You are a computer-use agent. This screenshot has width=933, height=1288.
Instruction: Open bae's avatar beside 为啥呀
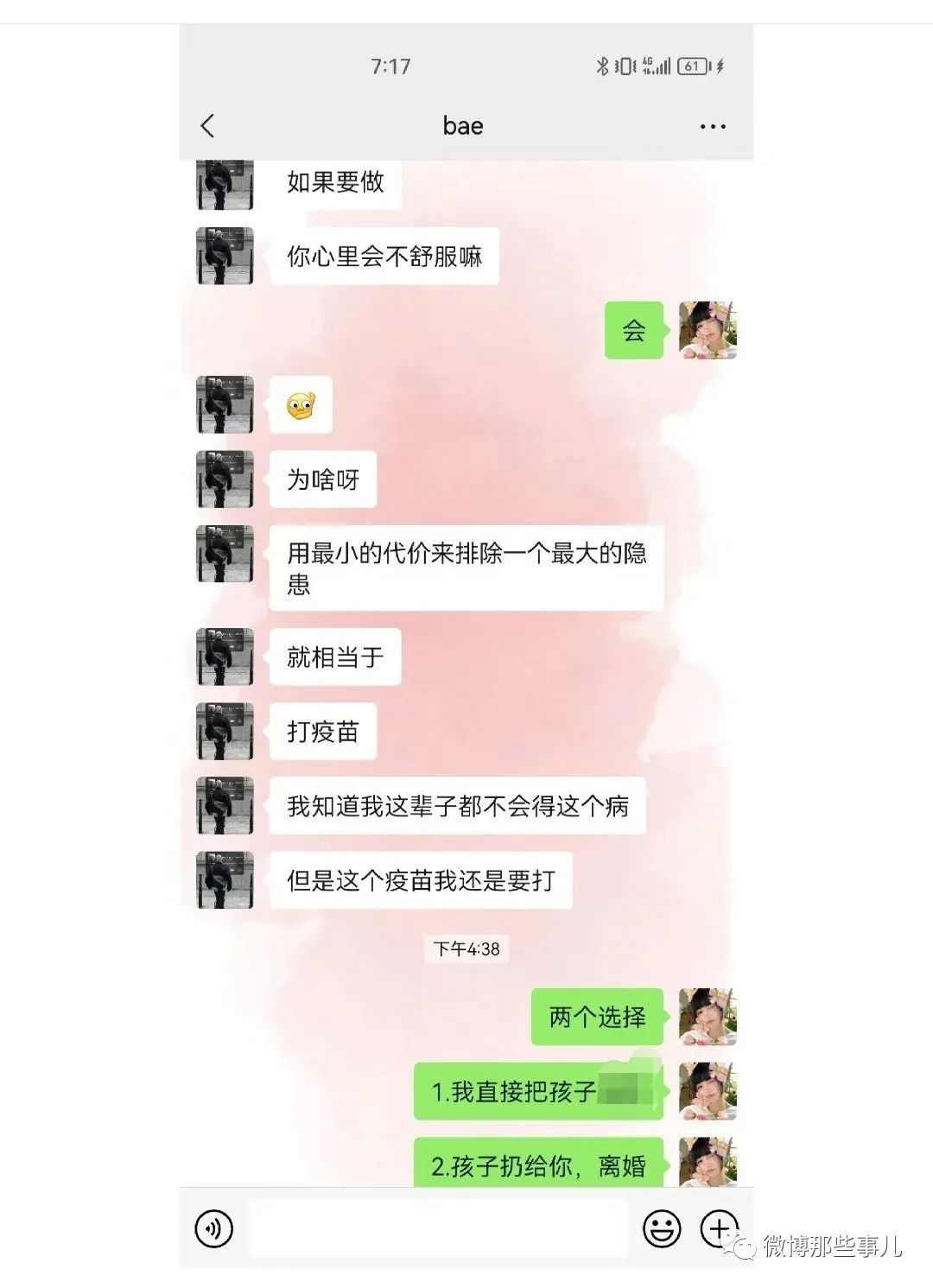point(225,479)
